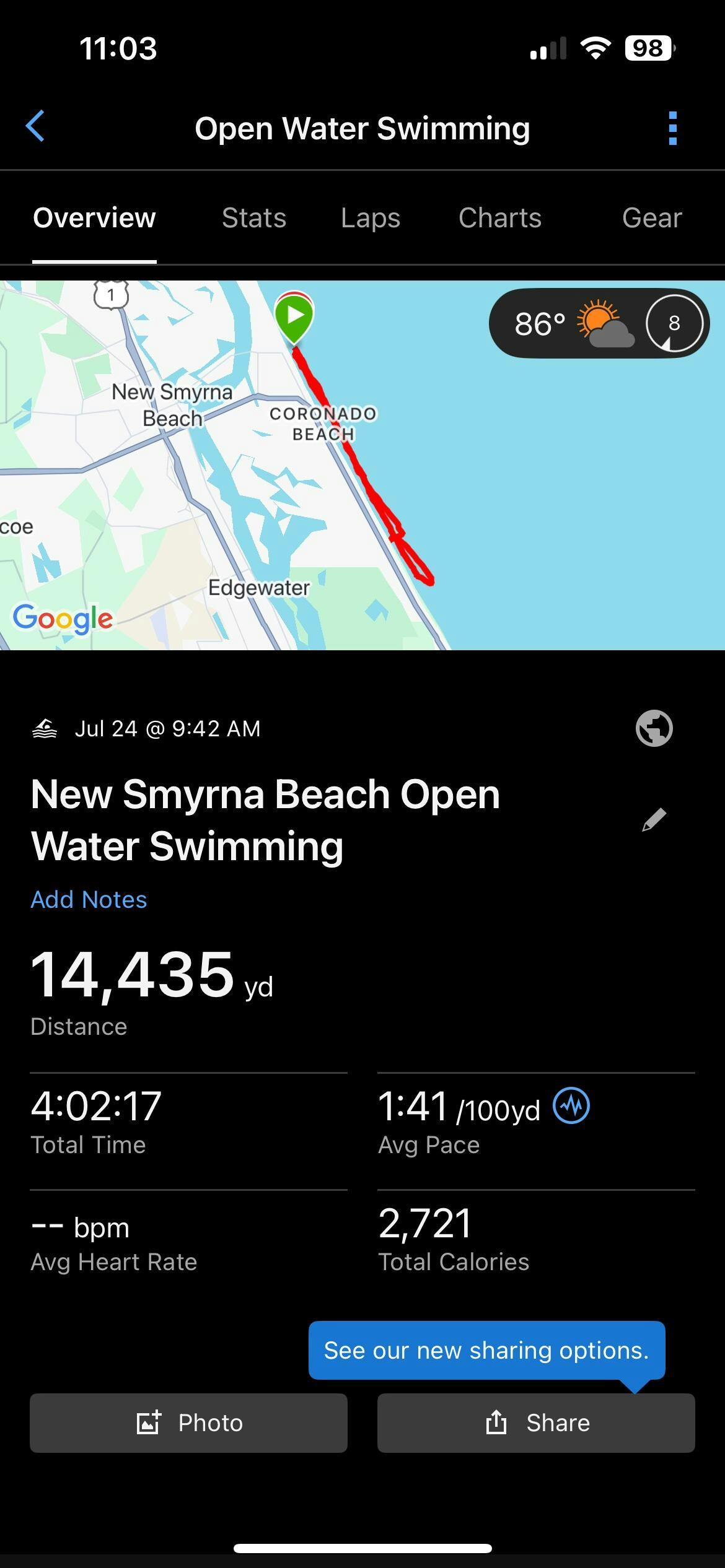This screenshot has height=1568, width=725.
Task: Open the three-dot overflow menu
Action: [673, 128]
